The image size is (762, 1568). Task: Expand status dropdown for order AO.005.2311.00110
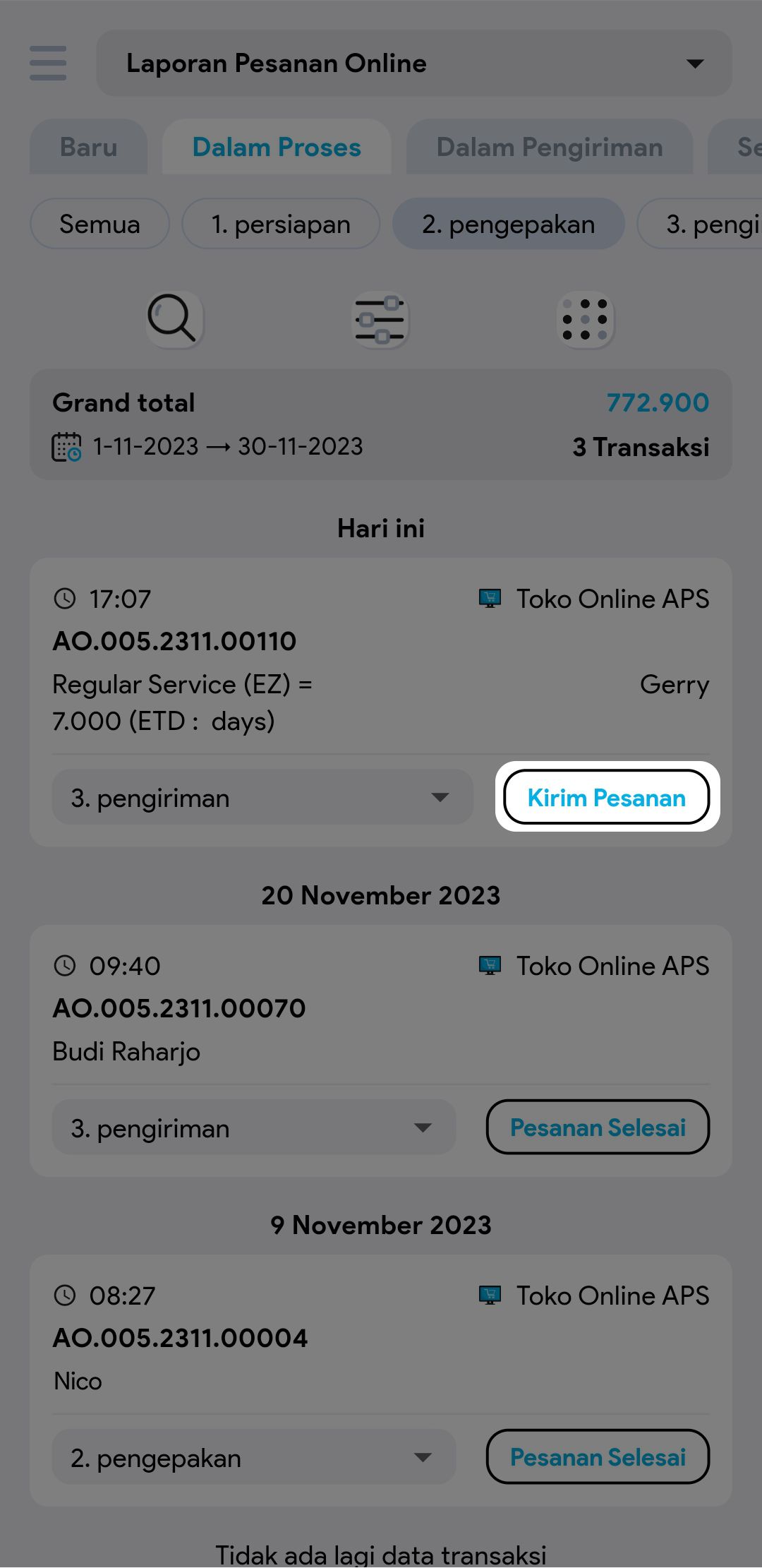pos(262,798)
